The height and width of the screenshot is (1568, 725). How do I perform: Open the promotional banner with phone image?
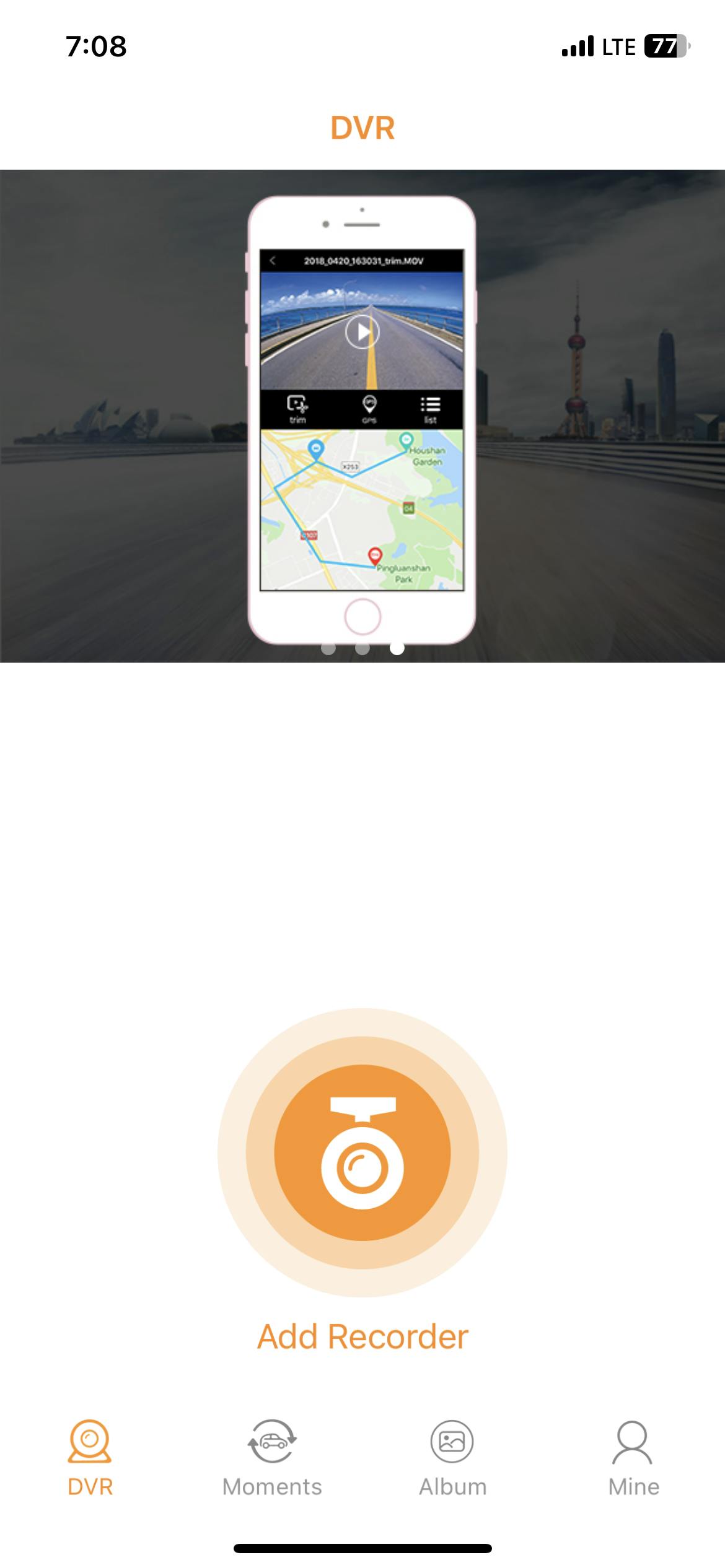[x=362, y=416]
